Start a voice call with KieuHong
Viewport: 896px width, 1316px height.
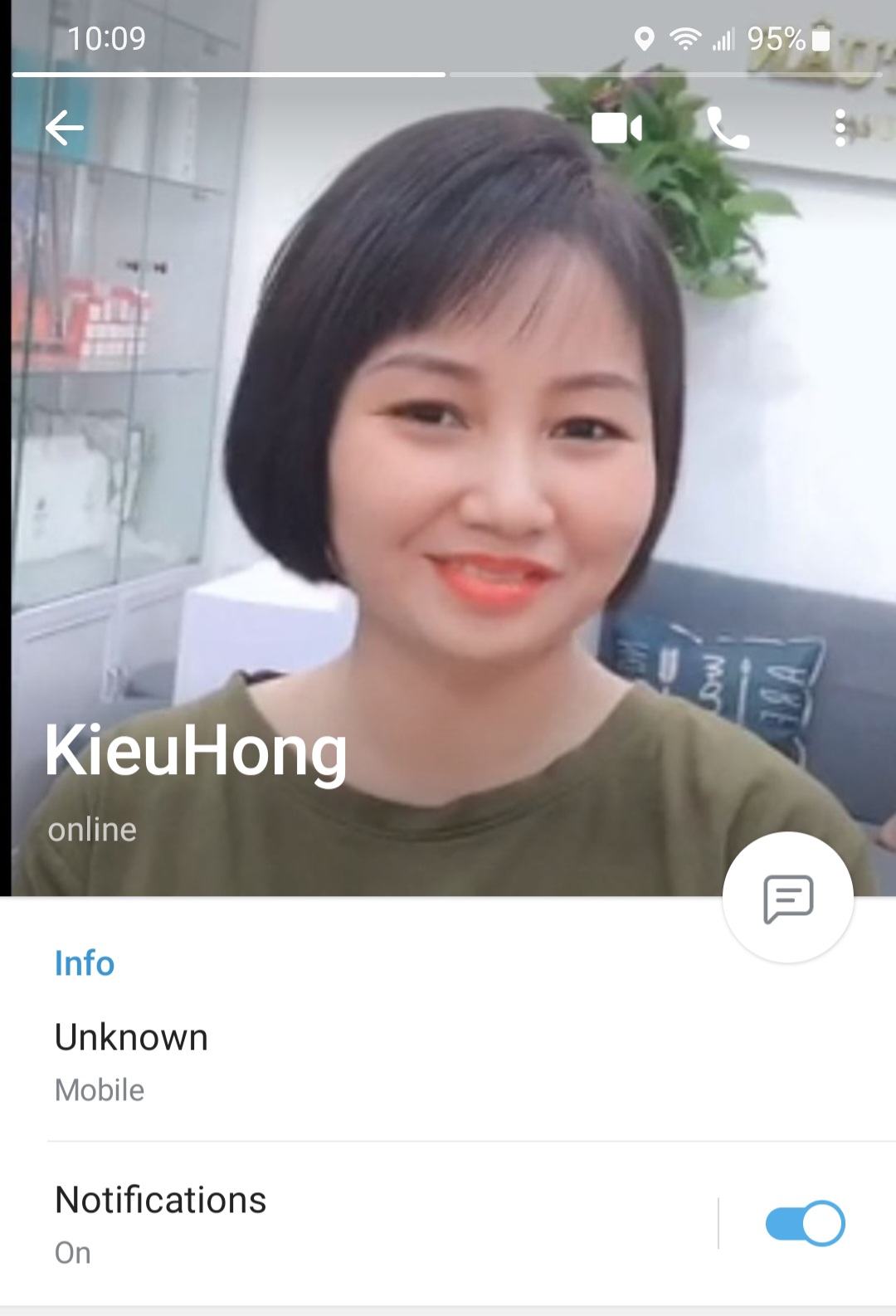[x=728, y=129]
